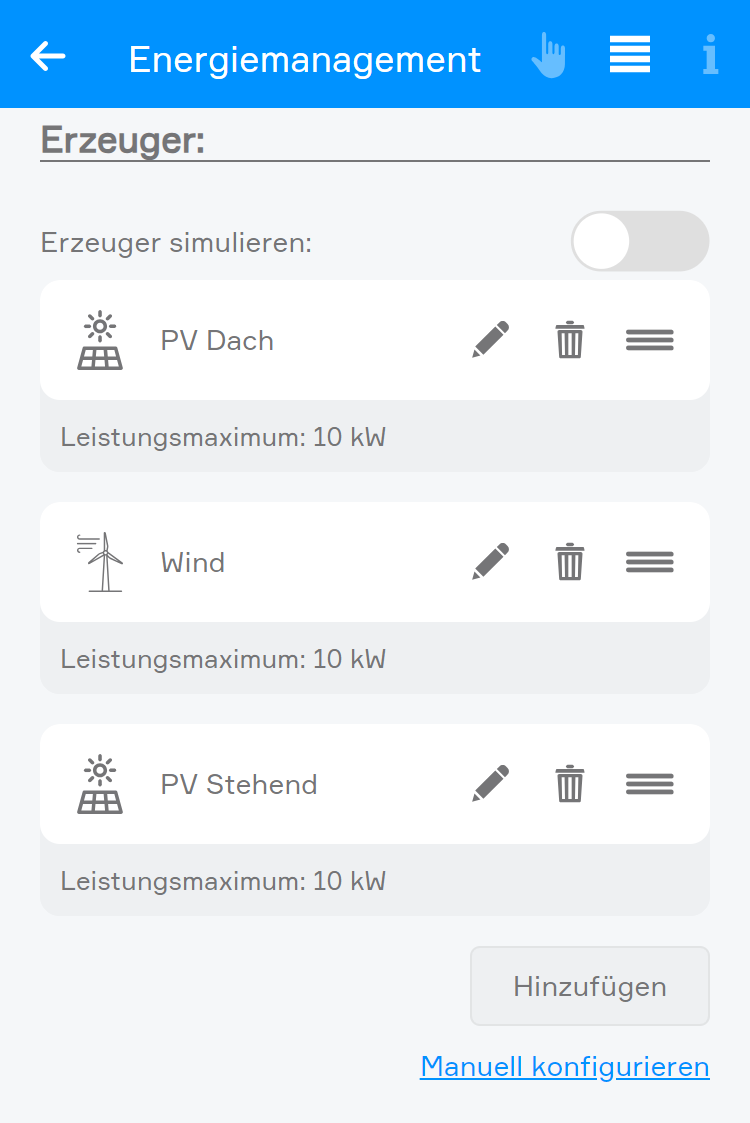Edit the PV Dach generator
The width and height of the screenshot is (750, 1123).
(490, 340)
